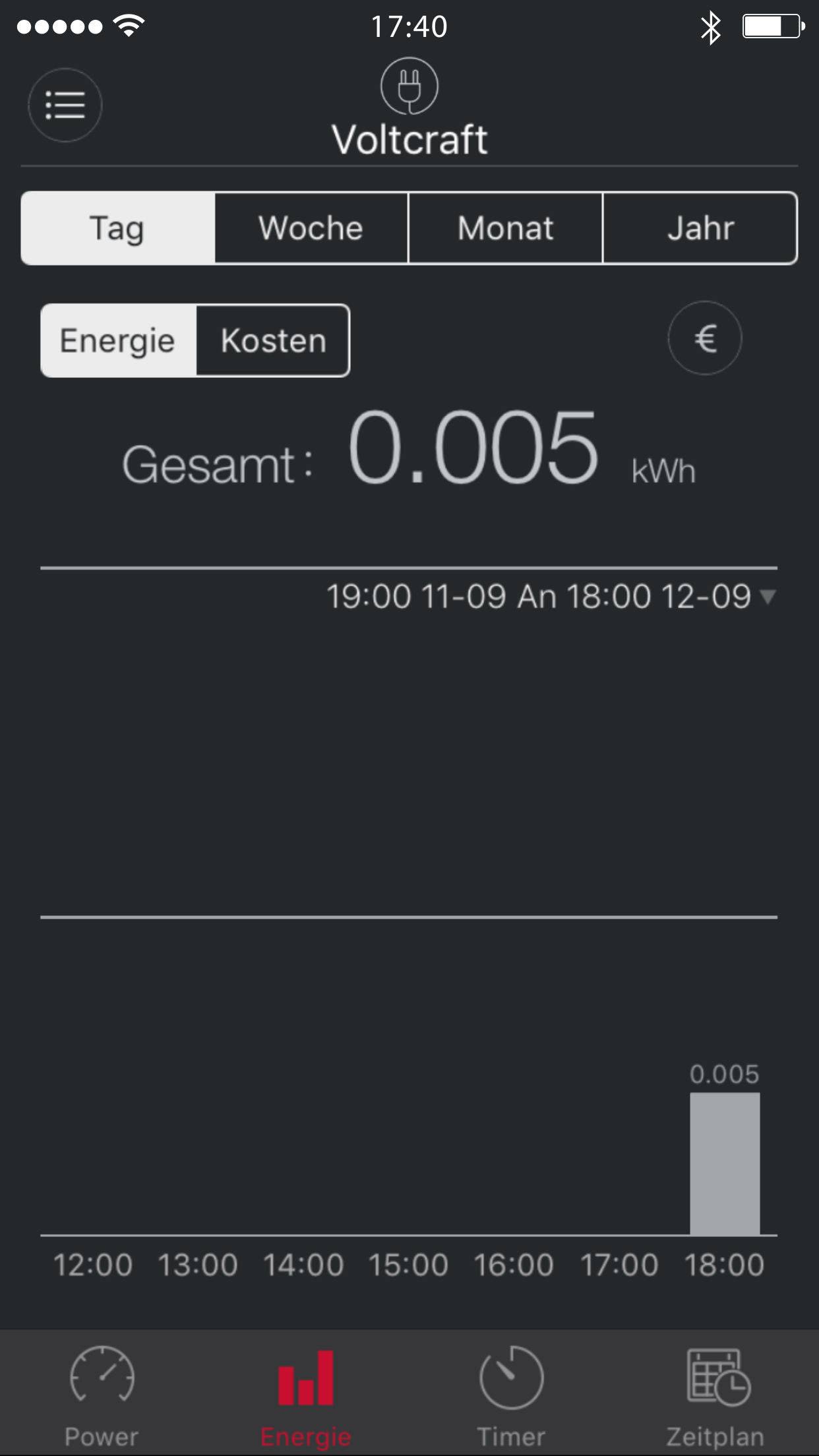Enable the Tag time period
The width and height of the screenshot is (819, 1456).
pos(117,228)
